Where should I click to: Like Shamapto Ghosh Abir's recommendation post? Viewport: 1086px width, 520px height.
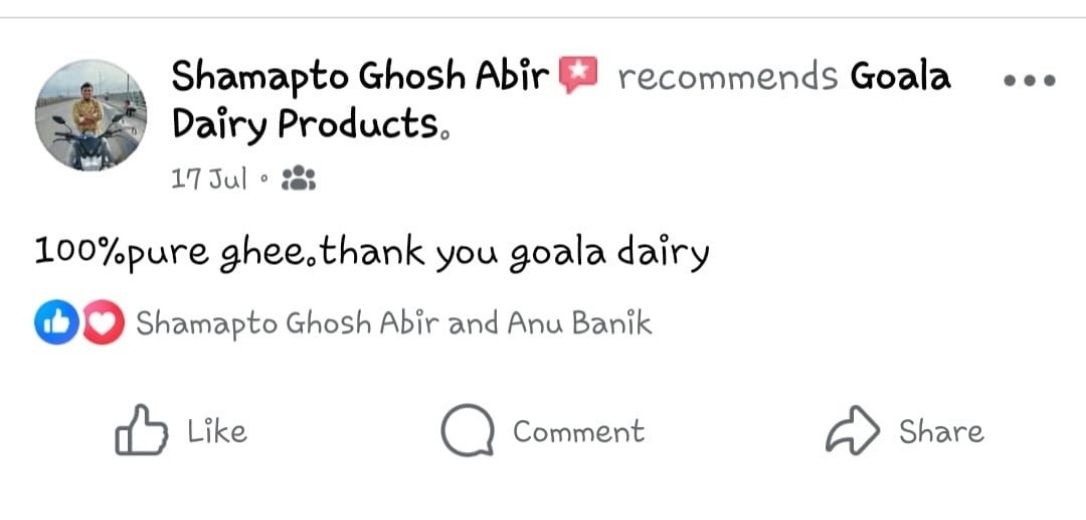pyautogui.click(x=181, y=431)
